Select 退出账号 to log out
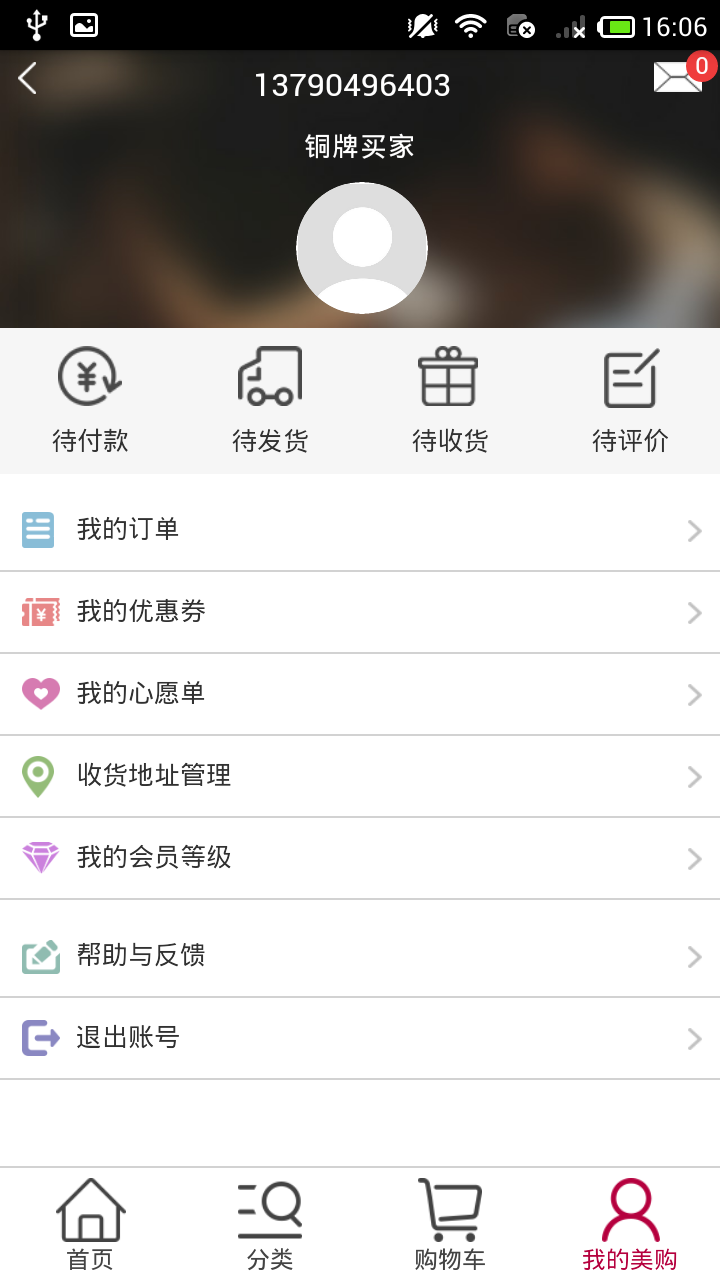The width and height of the screenshot is (720, 1280). (x=360, y=1038)
